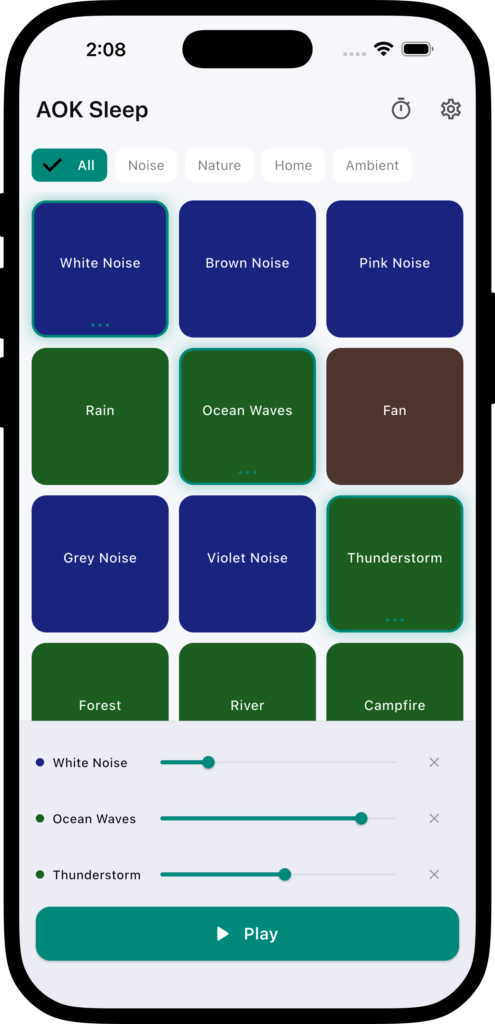495x1024 pixels.
Task: Start playback with the Play button
Action: click(248, 934)
